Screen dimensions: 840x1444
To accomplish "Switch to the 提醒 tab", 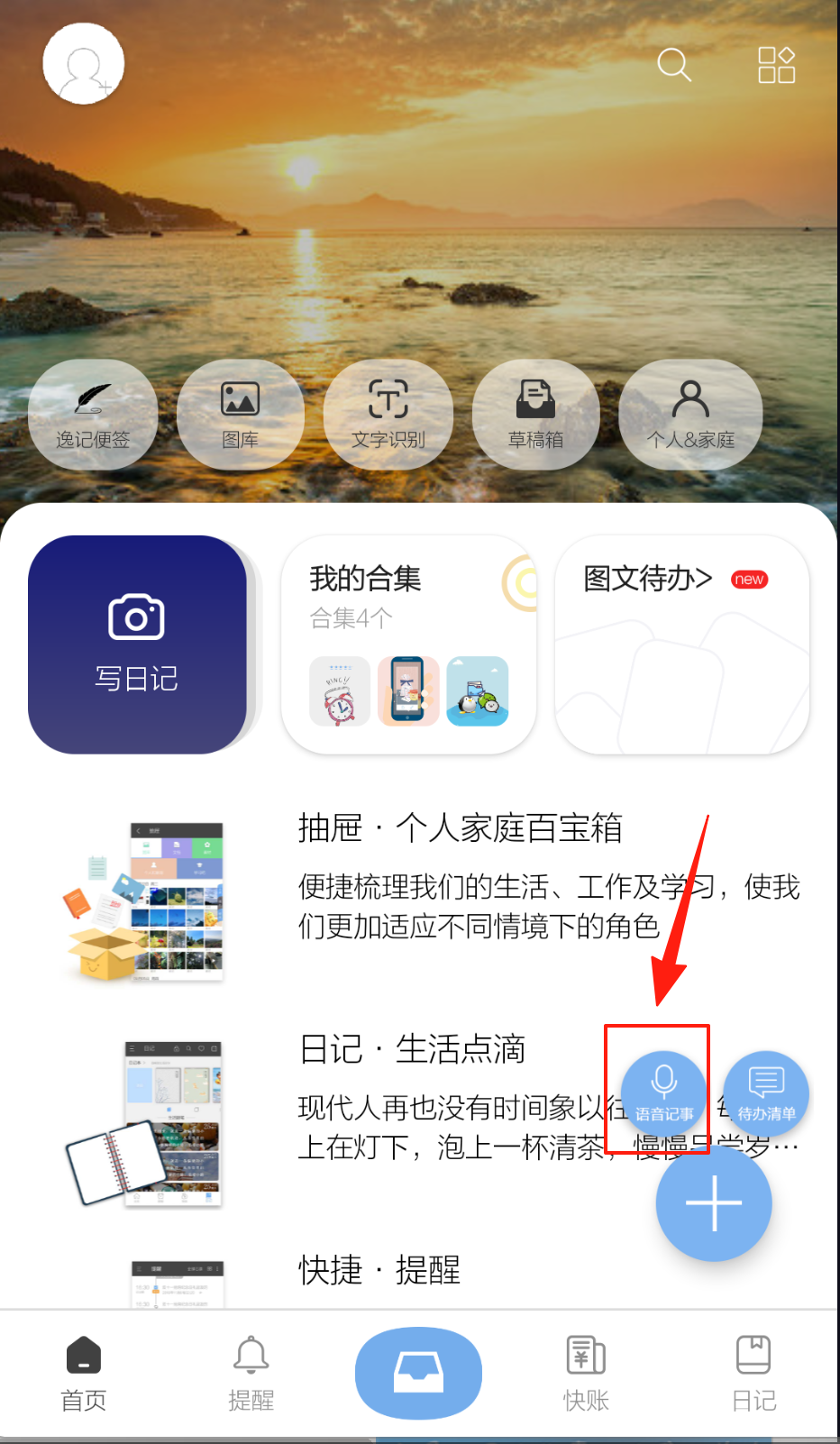I will tap(251, 1374).
